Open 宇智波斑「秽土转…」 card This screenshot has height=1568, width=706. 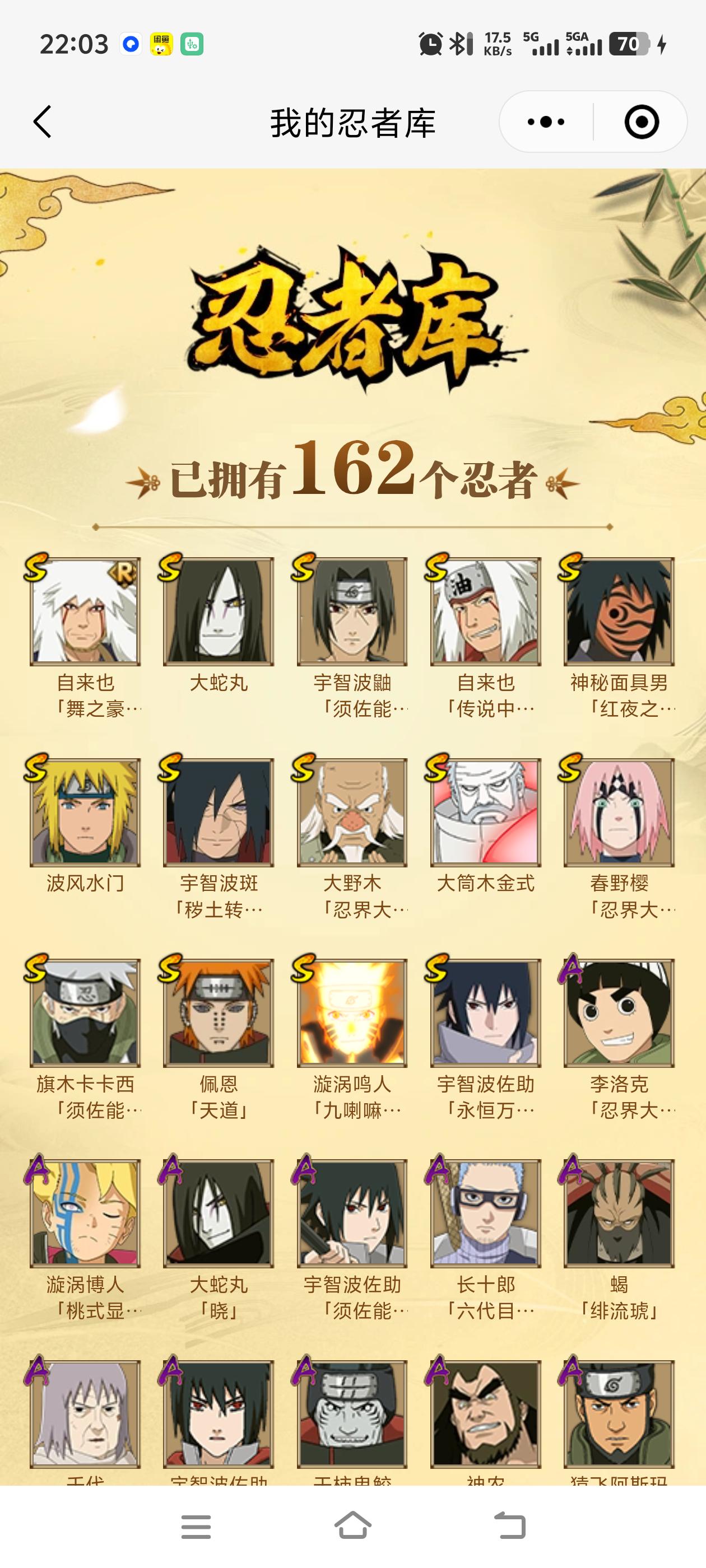(218, 813)
